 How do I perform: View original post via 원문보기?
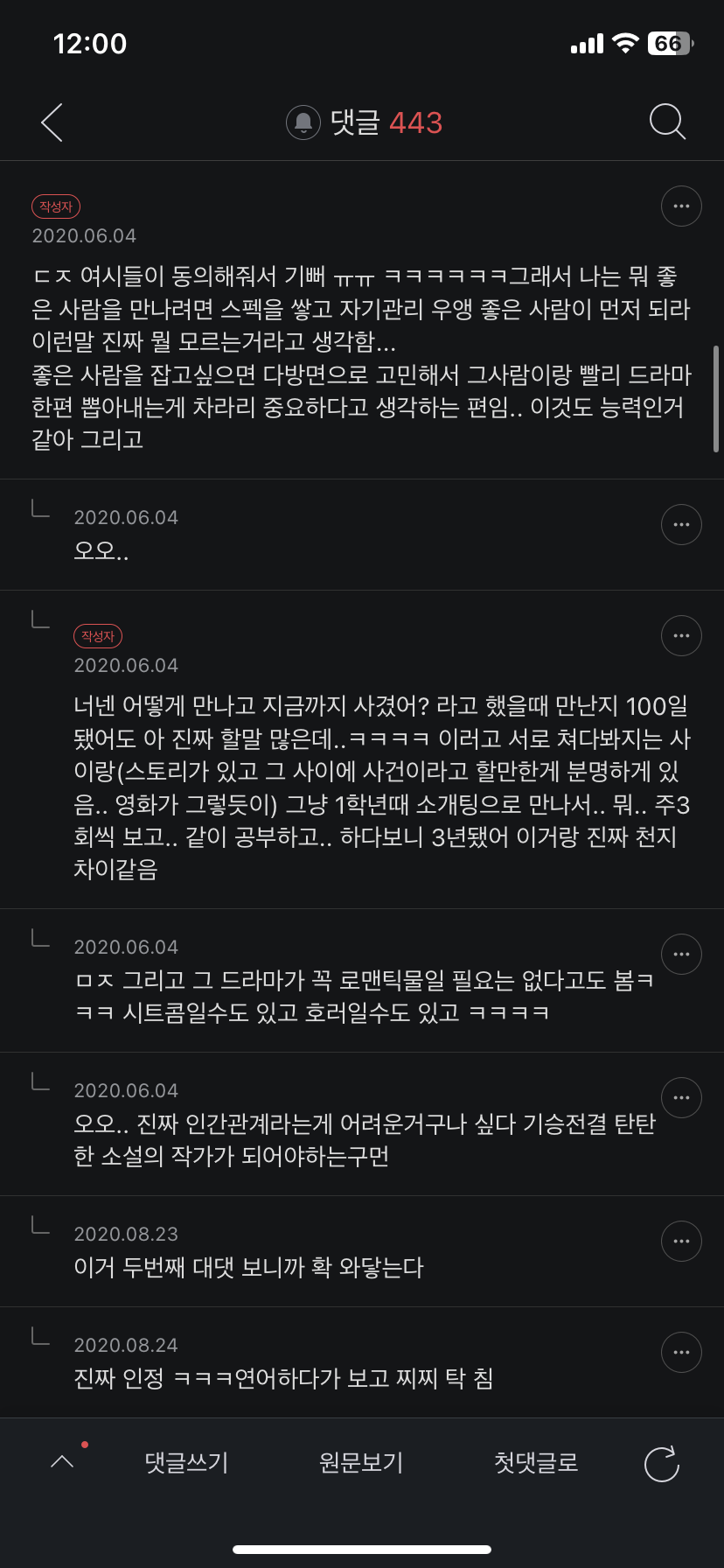361,1462
